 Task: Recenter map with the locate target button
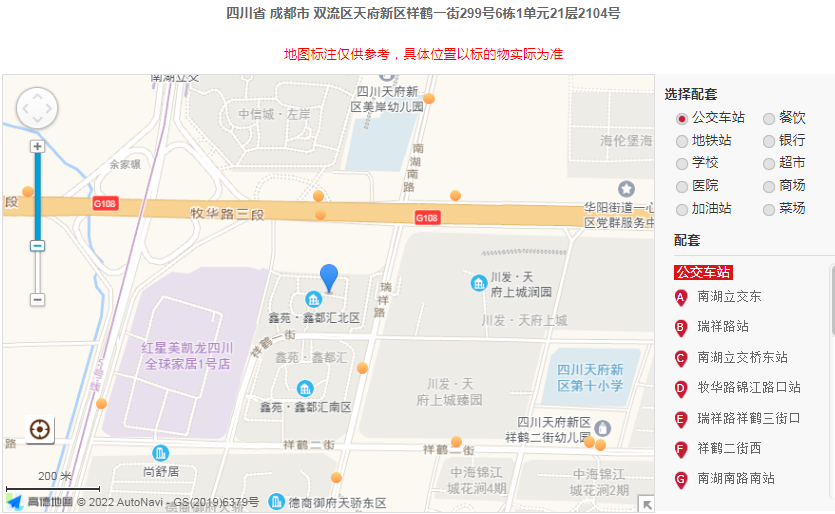point(40,430)
